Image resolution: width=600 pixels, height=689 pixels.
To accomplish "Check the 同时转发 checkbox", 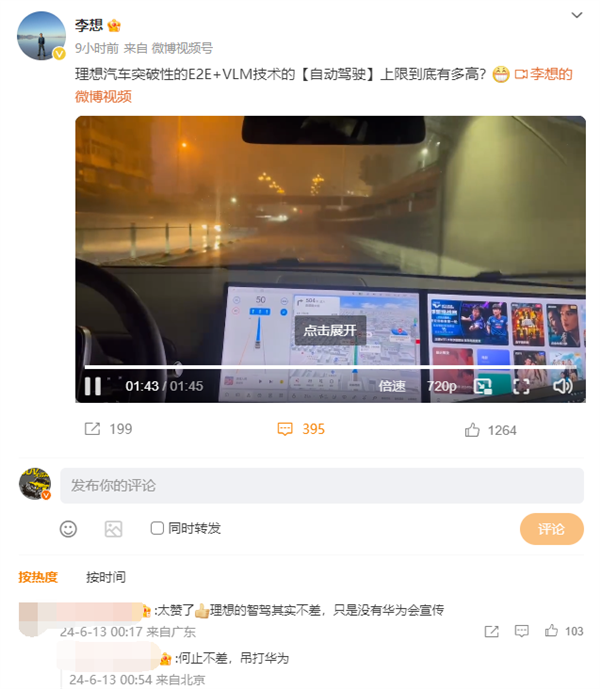I will coord(157,528).
